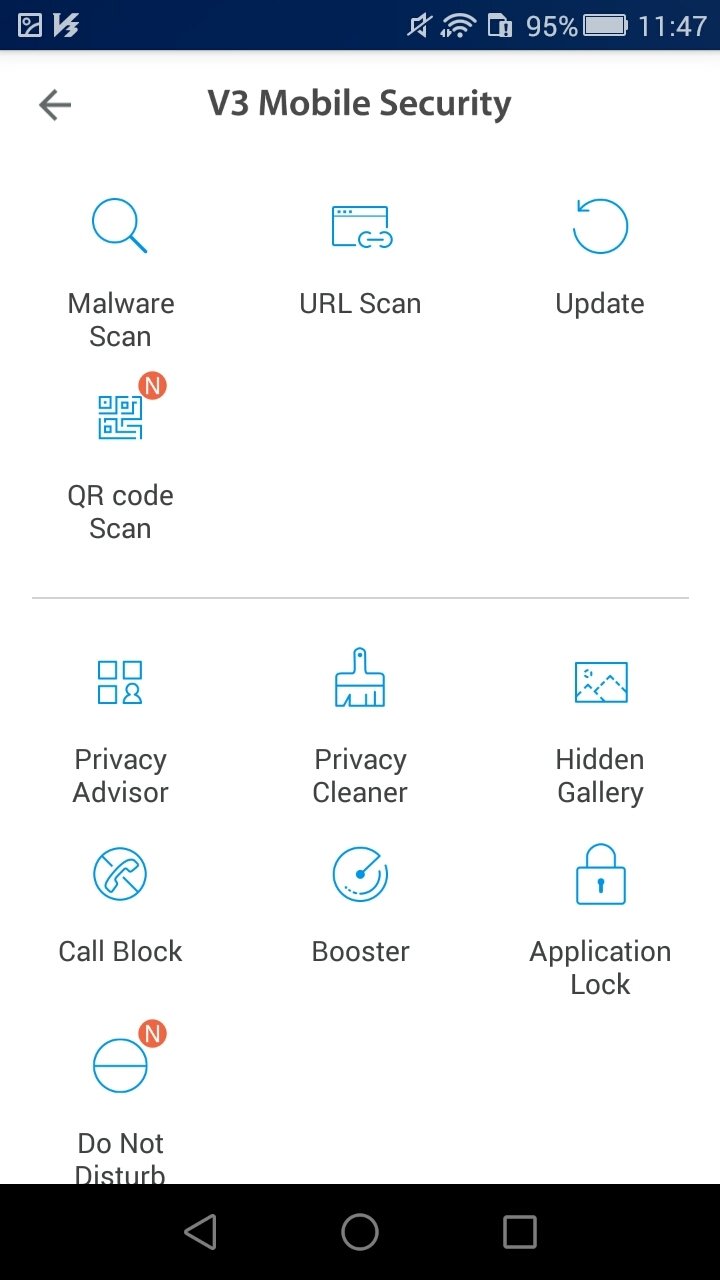Tap the system home button
Screen dimensions: 720x1280
point(360,1232)
